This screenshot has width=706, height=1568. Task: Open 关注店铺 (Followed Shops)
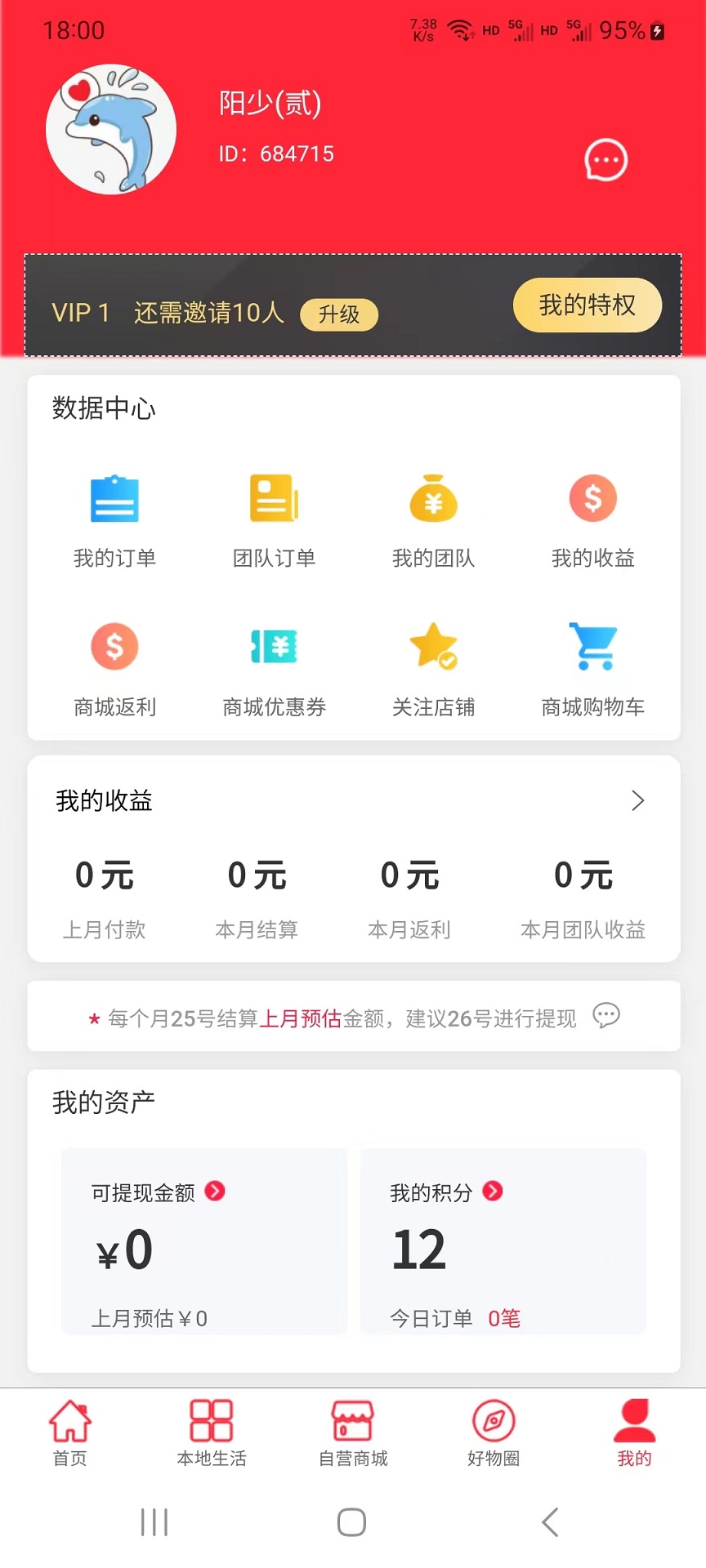(x=433, y=663)
